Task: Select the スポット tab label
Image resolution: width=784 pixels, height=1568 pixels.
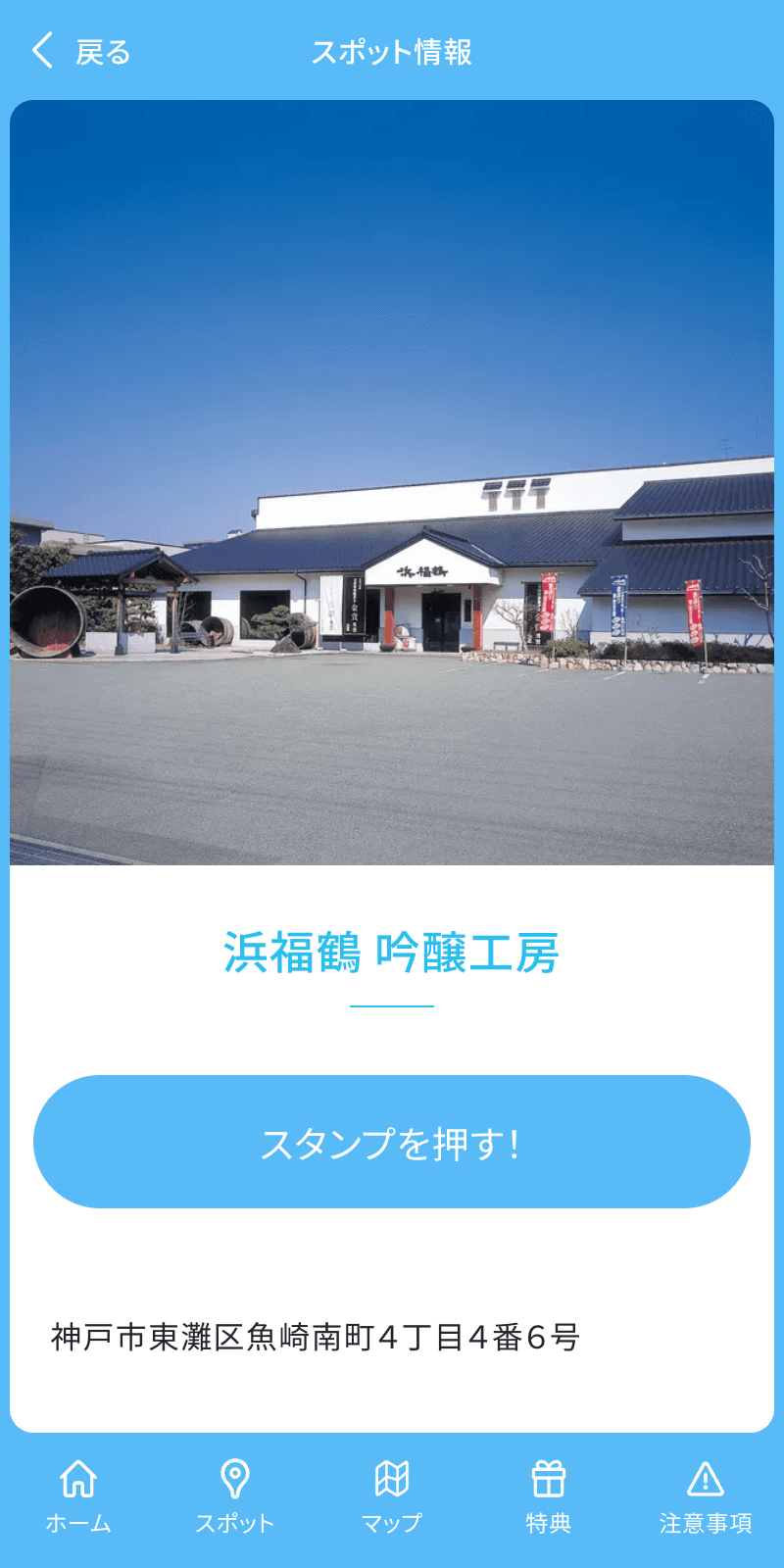Action: [x=235, y=1524]
